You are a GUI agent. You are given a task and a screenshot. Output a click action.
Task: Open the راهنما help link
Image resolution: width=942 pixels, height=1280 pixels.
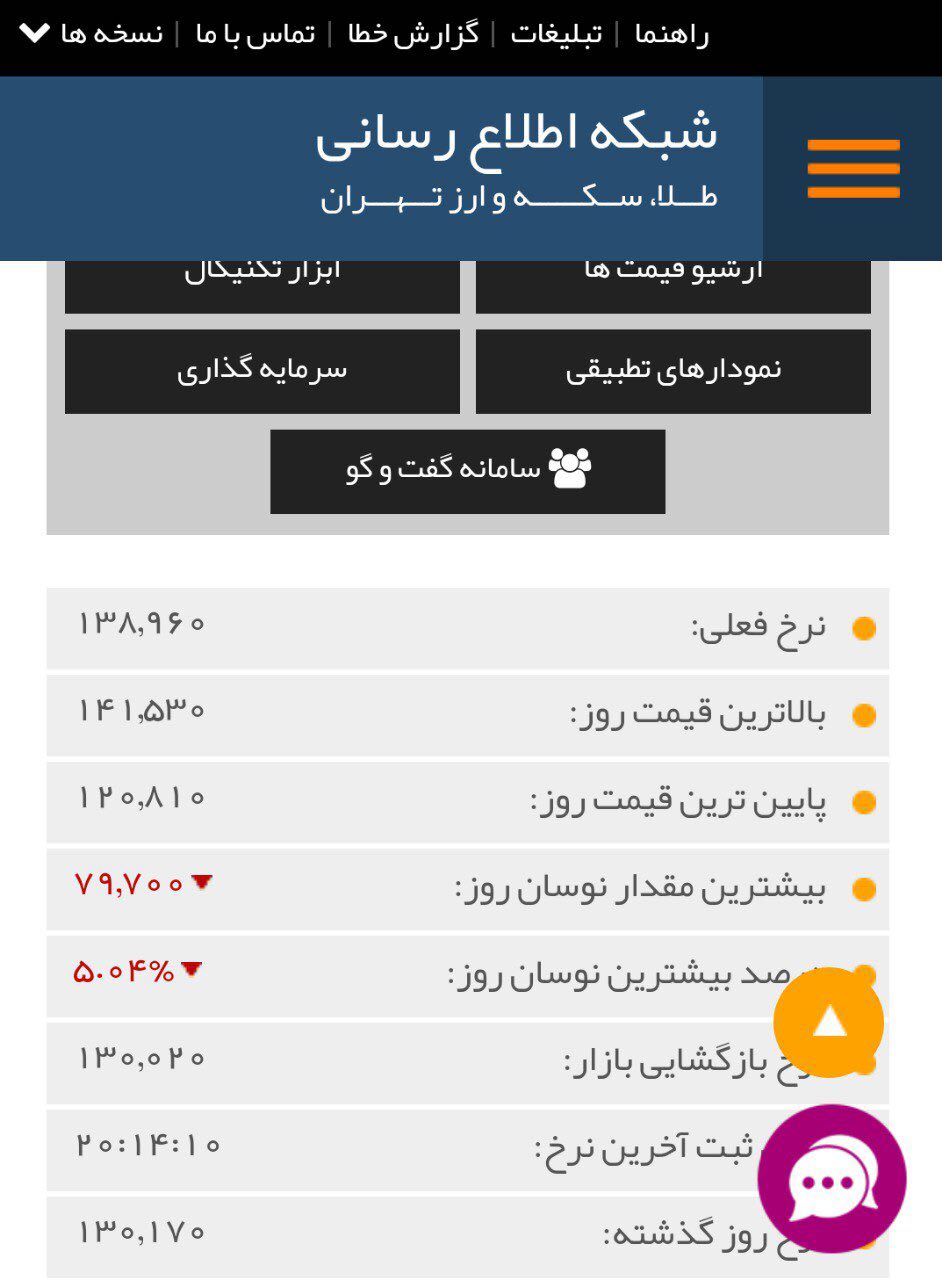[x=671, y=35]
